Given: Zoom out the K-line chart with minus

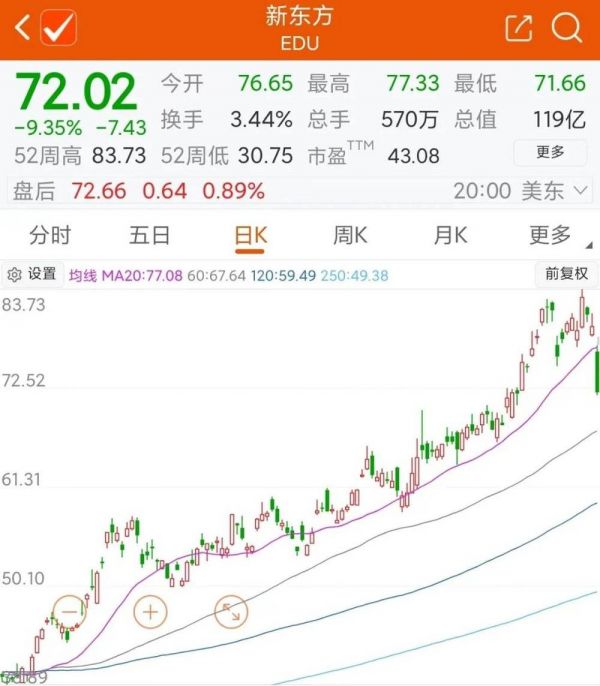Looking at the screenshot, I should (70, 610).
